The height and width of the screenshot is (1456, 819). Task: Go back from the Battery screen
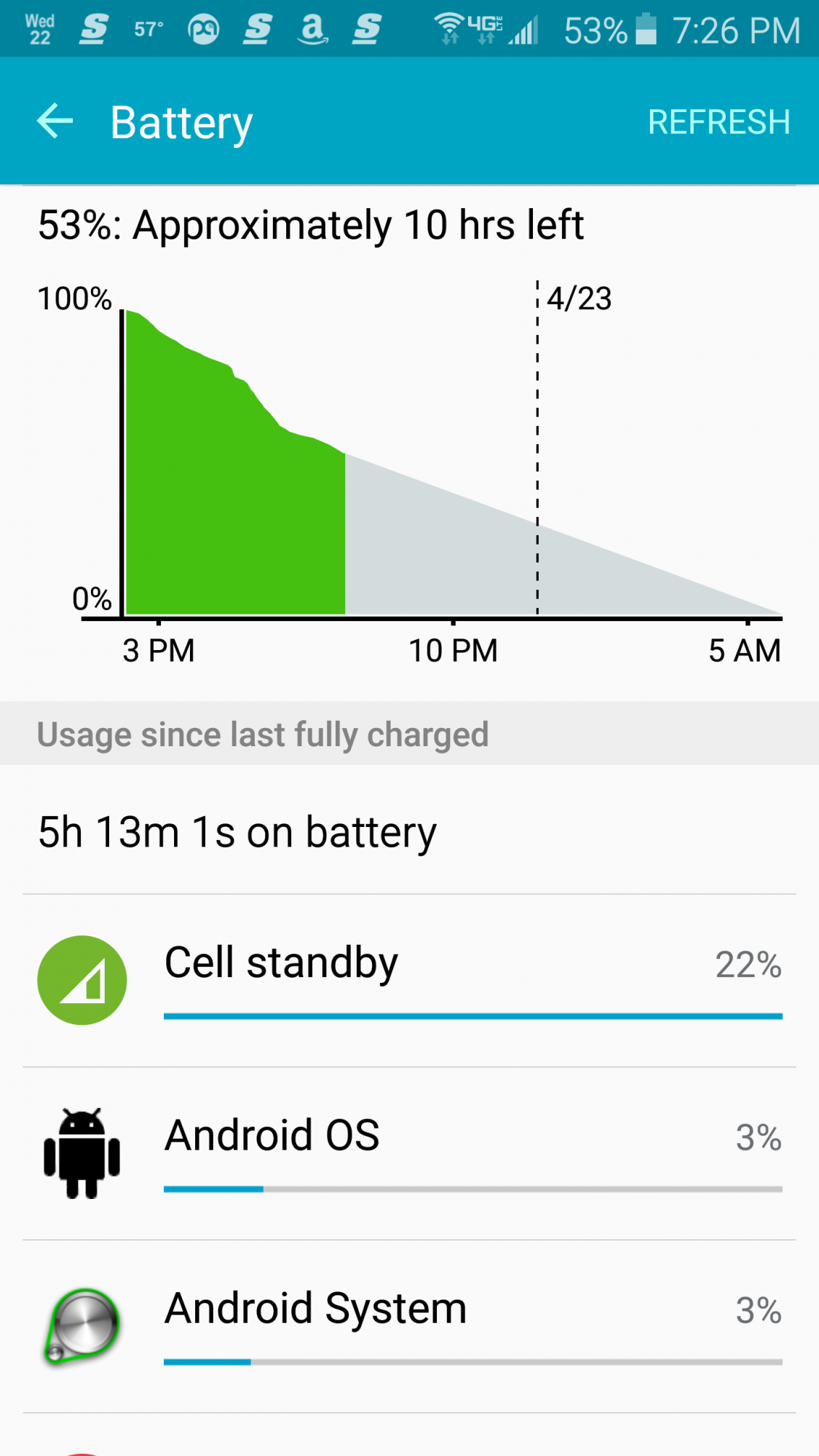(x=55, y=121)
